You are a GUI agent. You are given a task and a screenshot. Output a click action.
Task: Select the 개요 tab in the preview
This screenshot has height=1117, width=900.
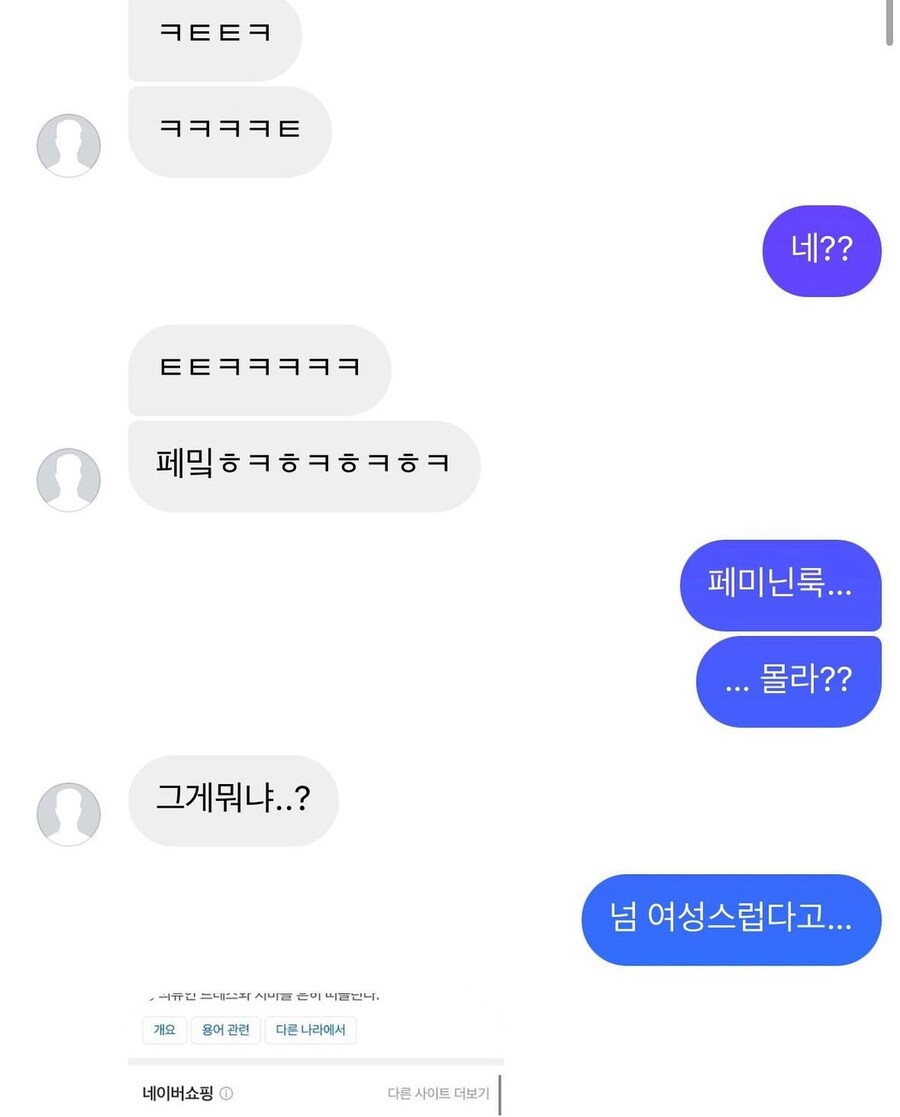164,1031
